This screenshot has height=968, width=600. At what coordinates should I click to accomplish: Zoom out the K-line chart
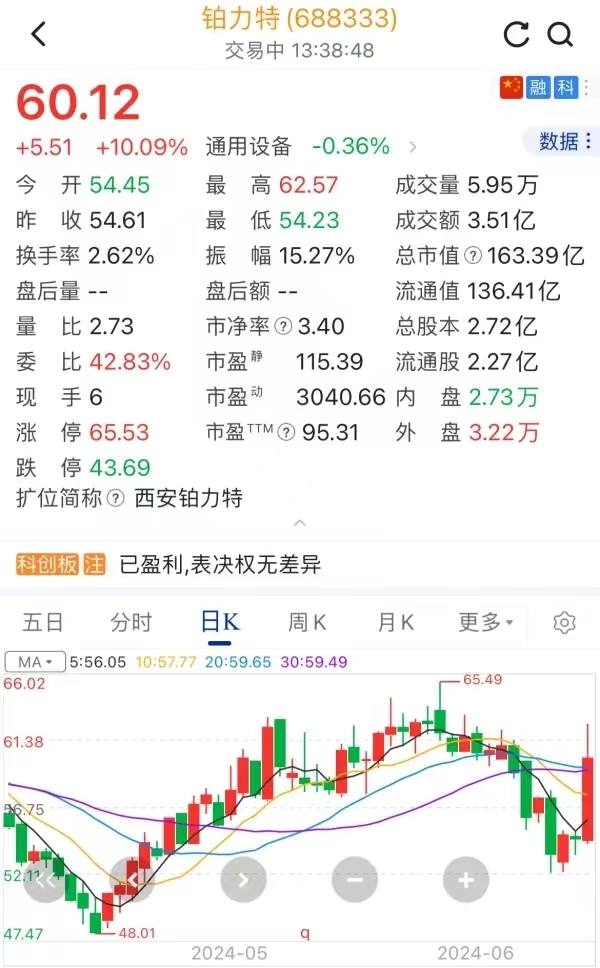click(355, 881)
